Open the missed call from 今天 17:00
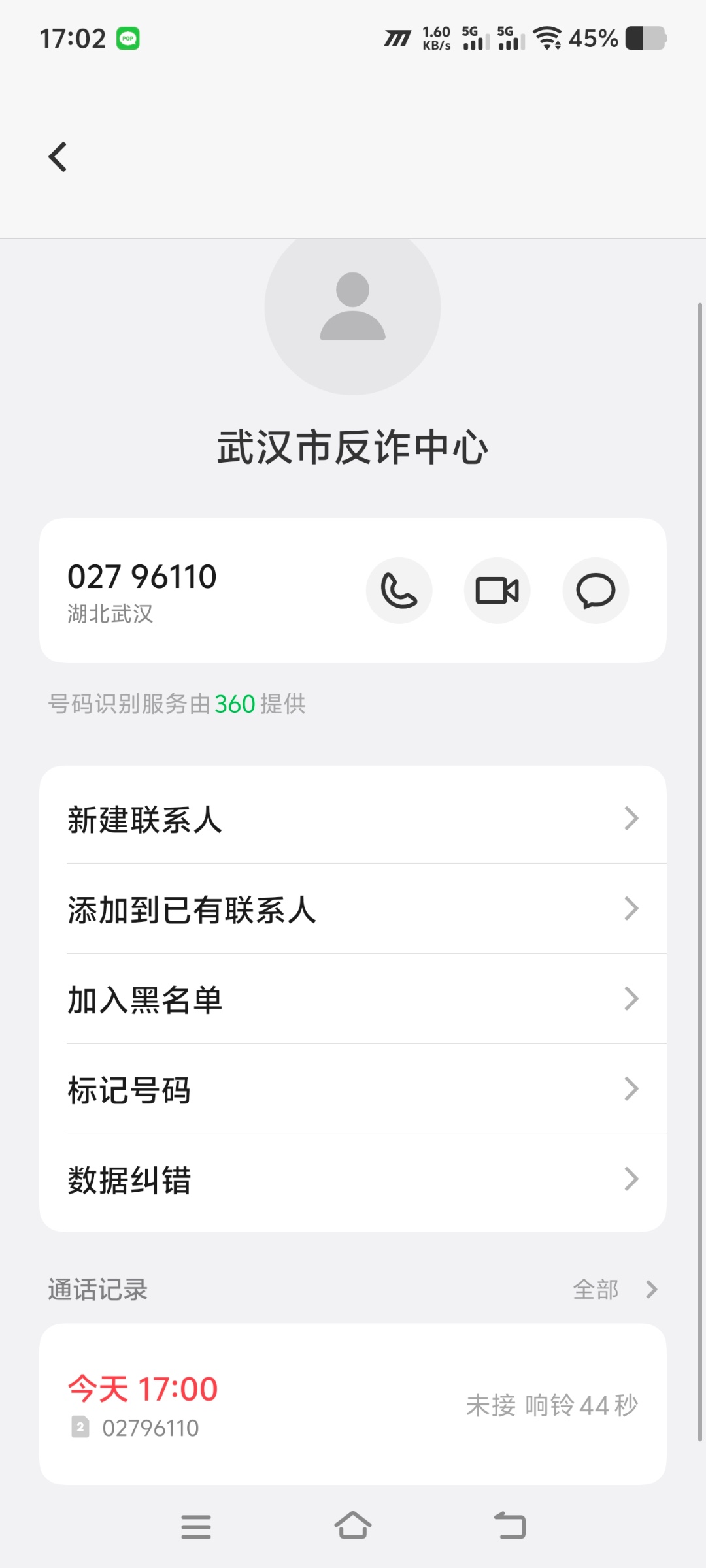Viewport: 706px width, 1568px height. [353, 1405]
